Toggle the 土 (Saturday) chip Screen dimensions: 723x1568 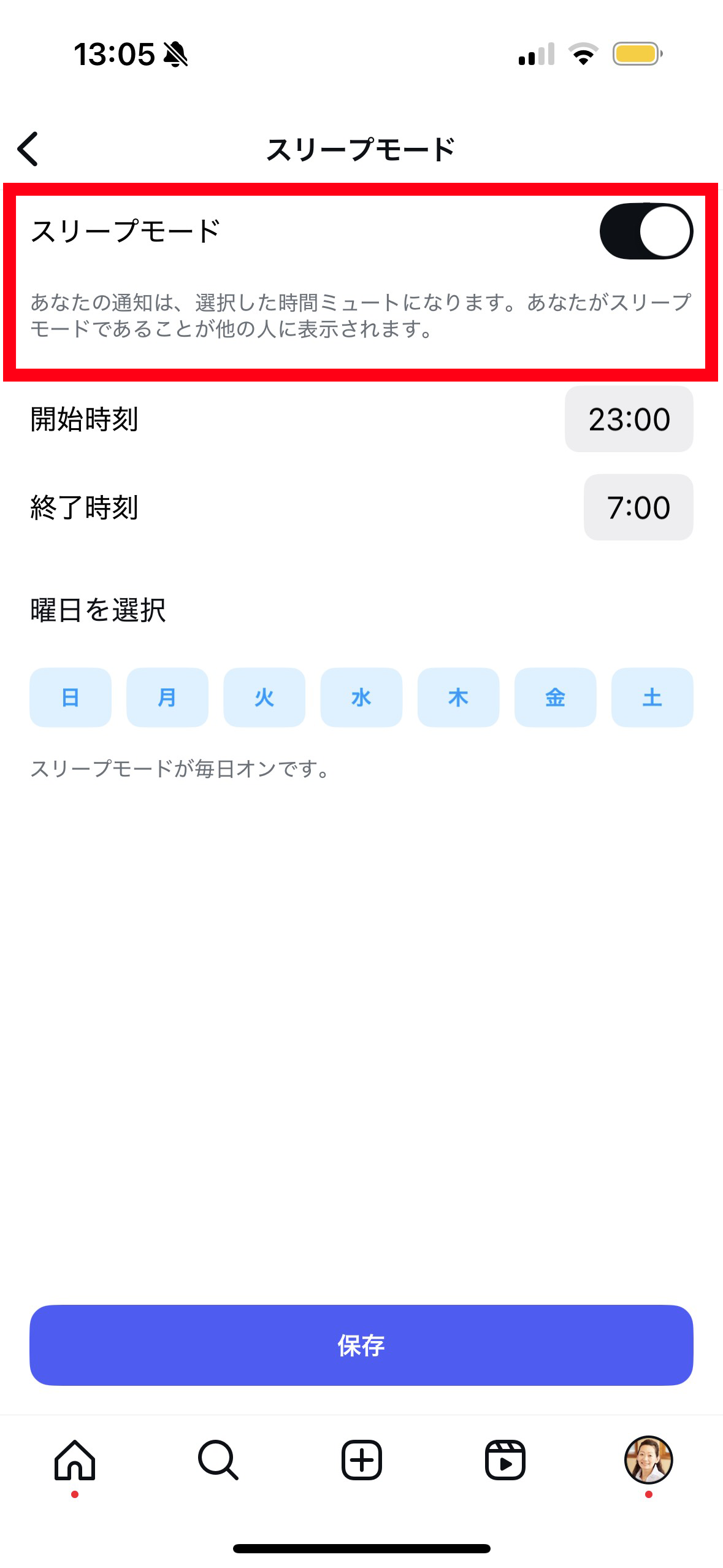click(x=652, y=698)
